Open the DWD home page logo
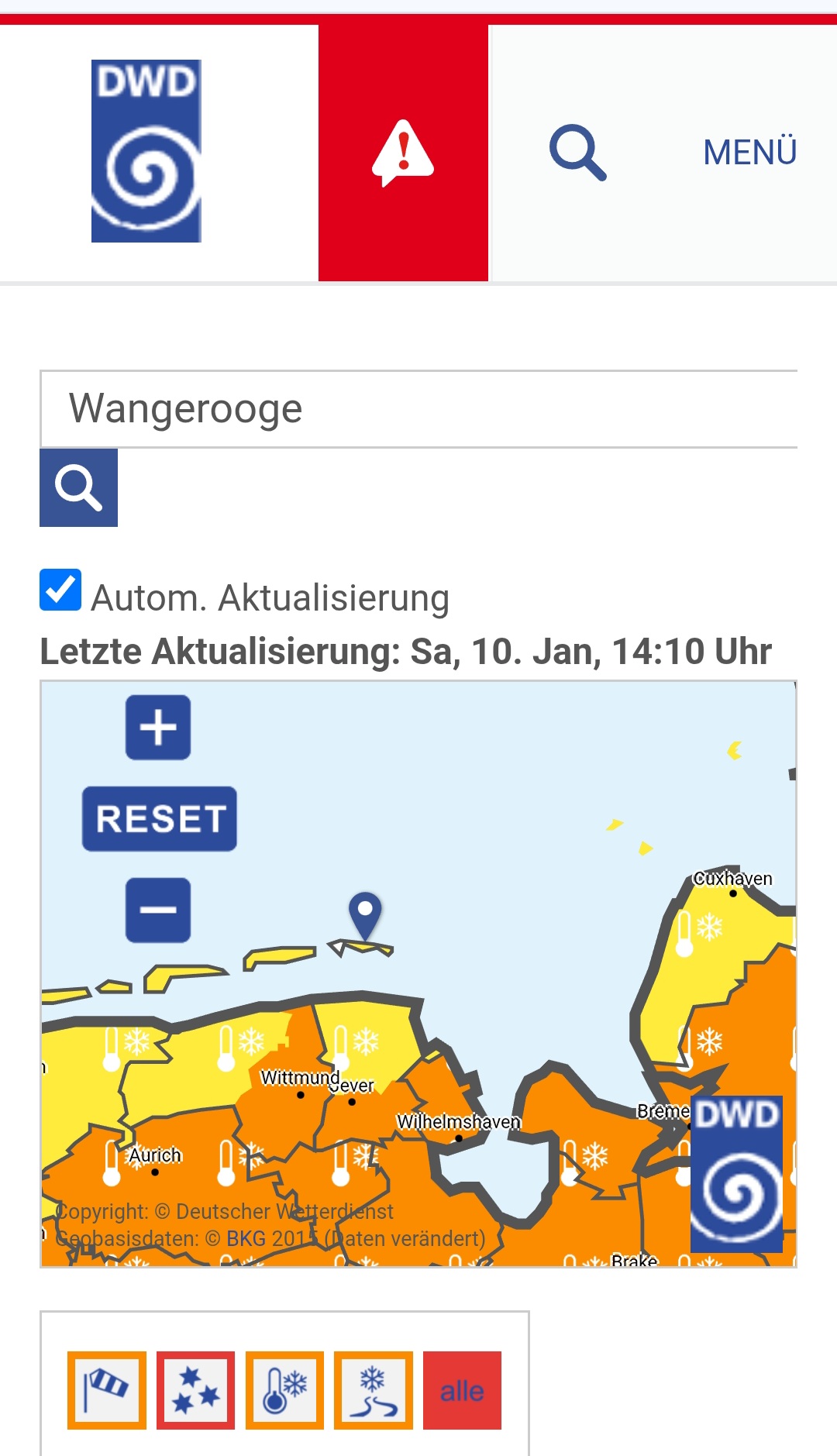The height and width of the screenshot is (1456, 837). pos(146,151)
